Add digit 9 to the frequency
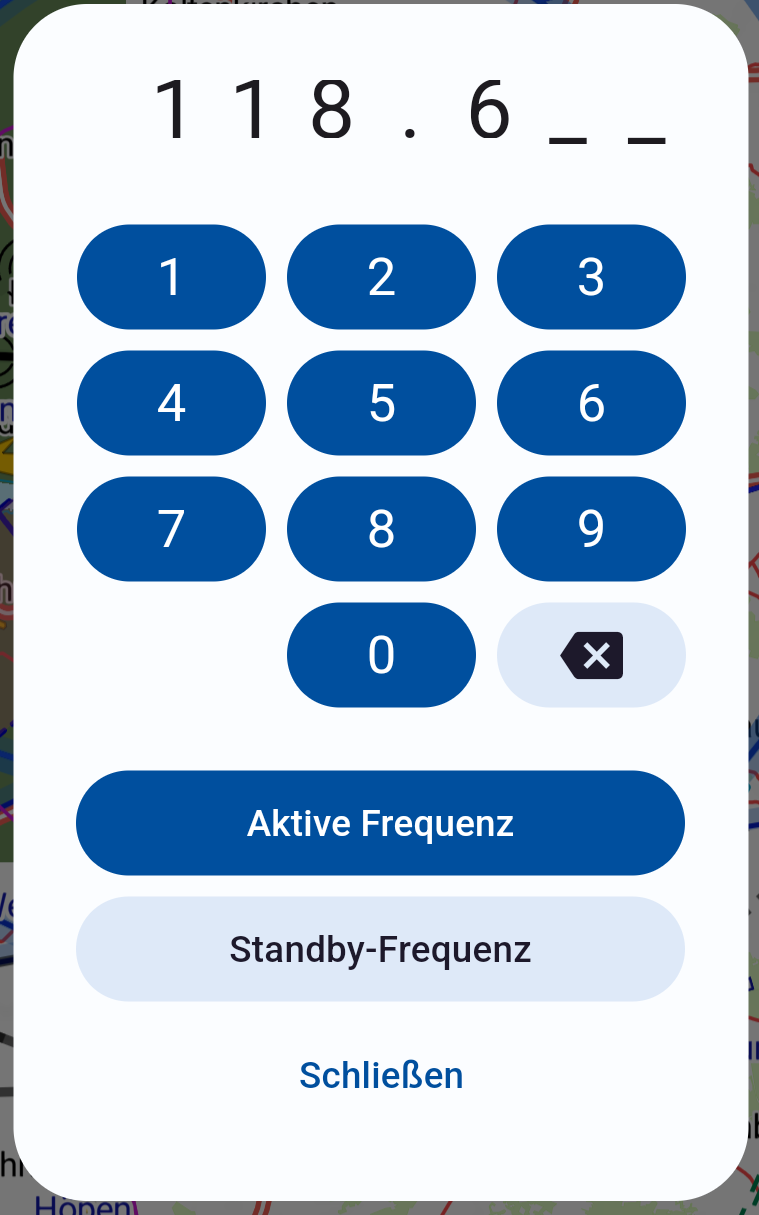The image size is (759, 1215). point(591,529)
